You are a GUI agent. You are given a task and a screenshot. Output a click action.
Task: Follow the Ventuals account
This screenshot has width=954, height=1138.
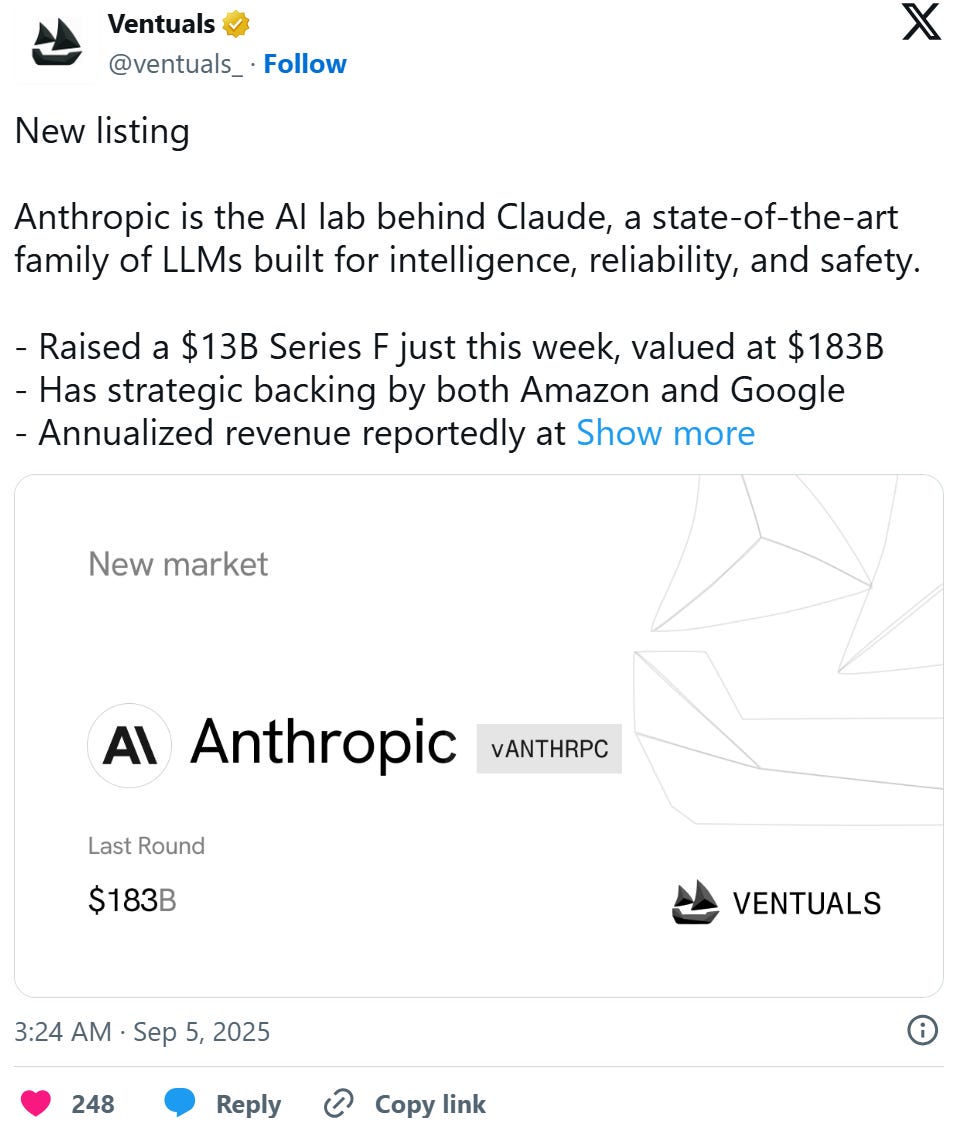point(305,64)
